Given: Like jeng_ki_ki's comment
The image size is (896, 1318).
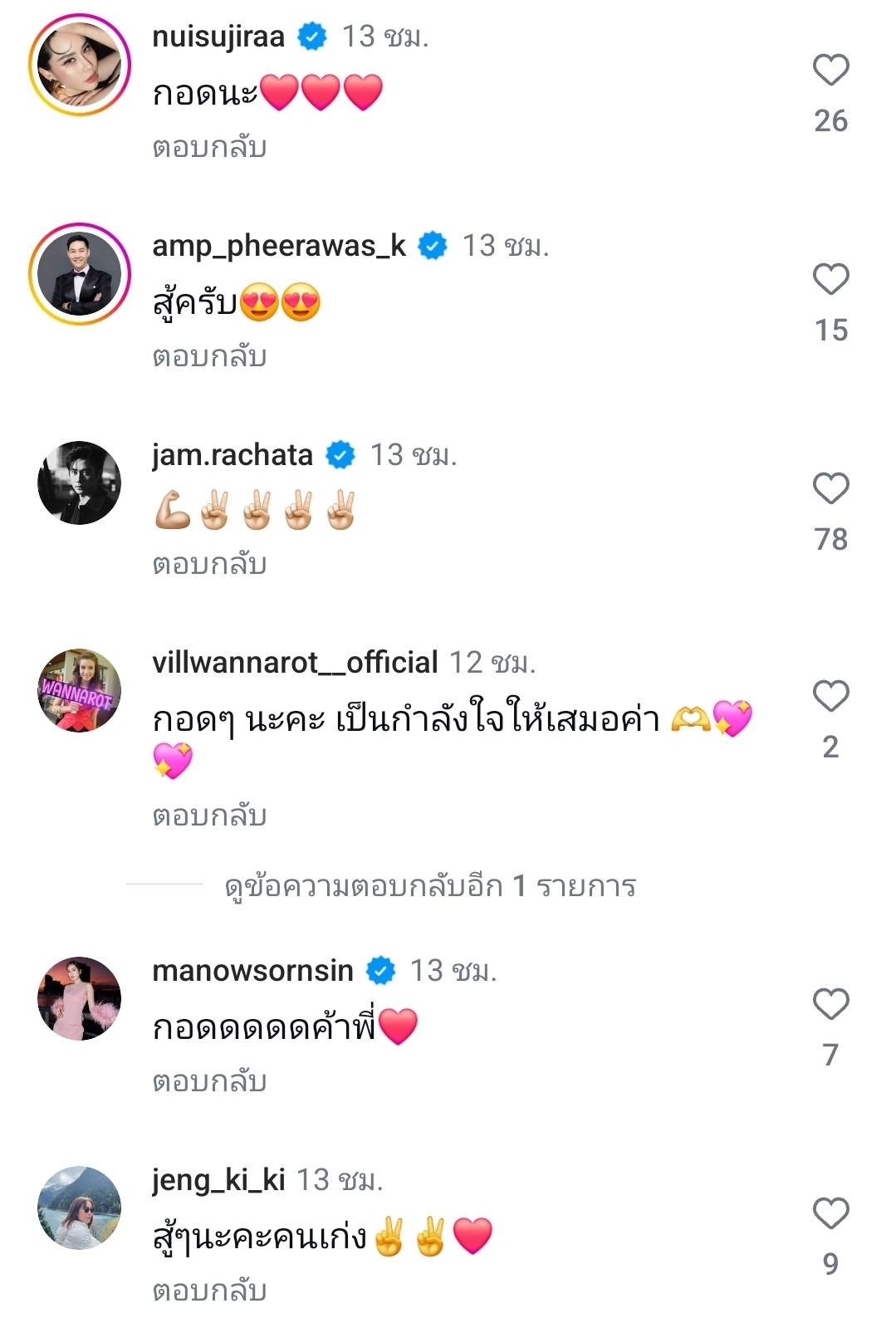Looking at the screenshot, I should (830, 1213).
